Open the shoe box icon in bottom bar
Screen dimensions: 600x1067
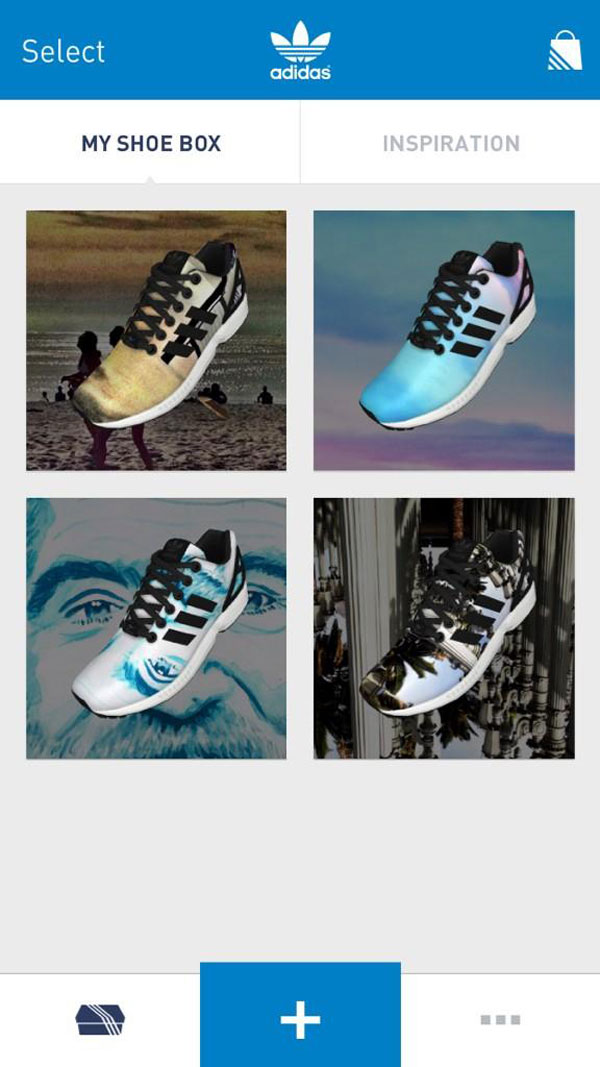pos(100,1019)
